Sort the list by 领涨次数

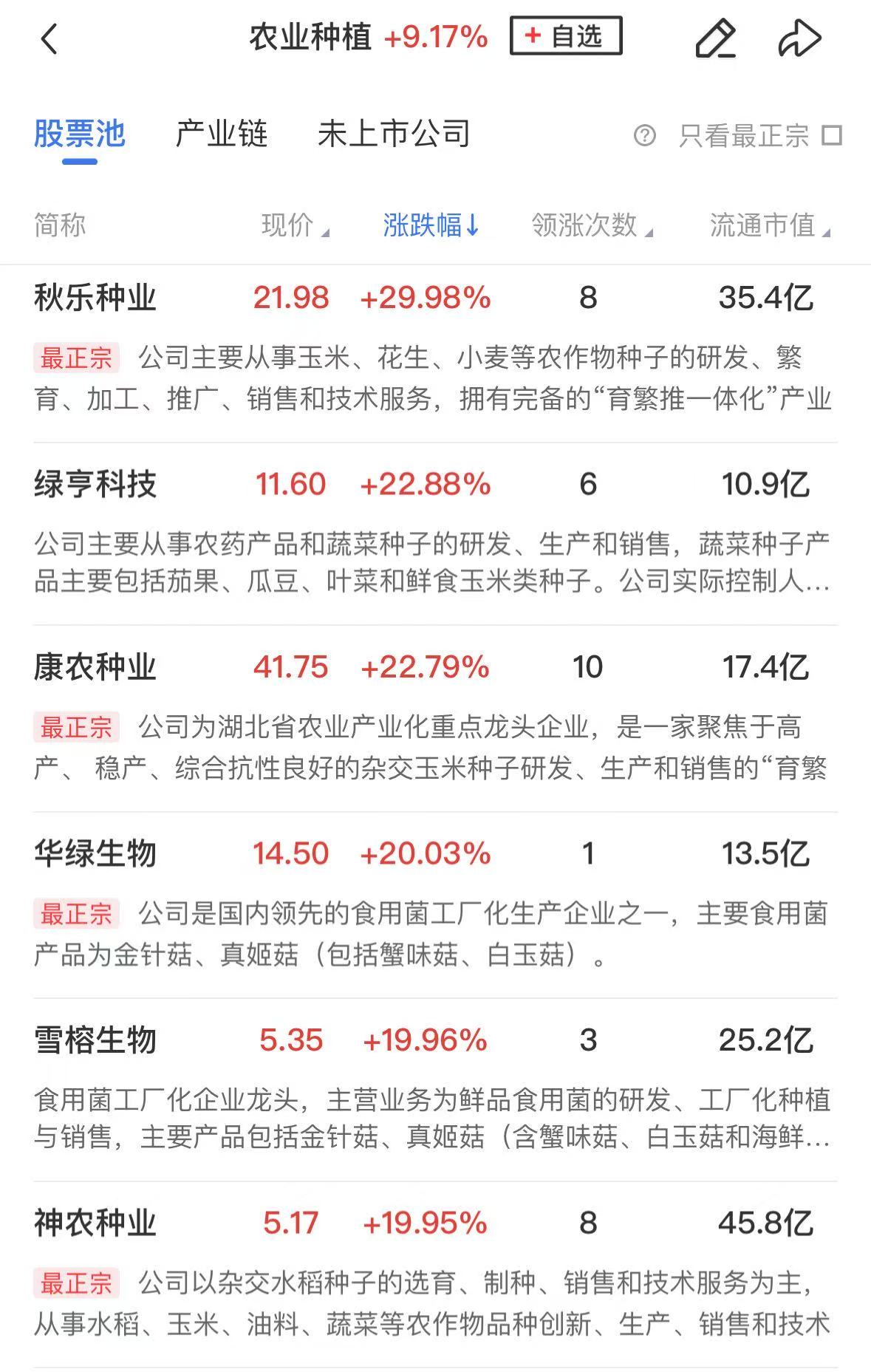tap(591, 225)
